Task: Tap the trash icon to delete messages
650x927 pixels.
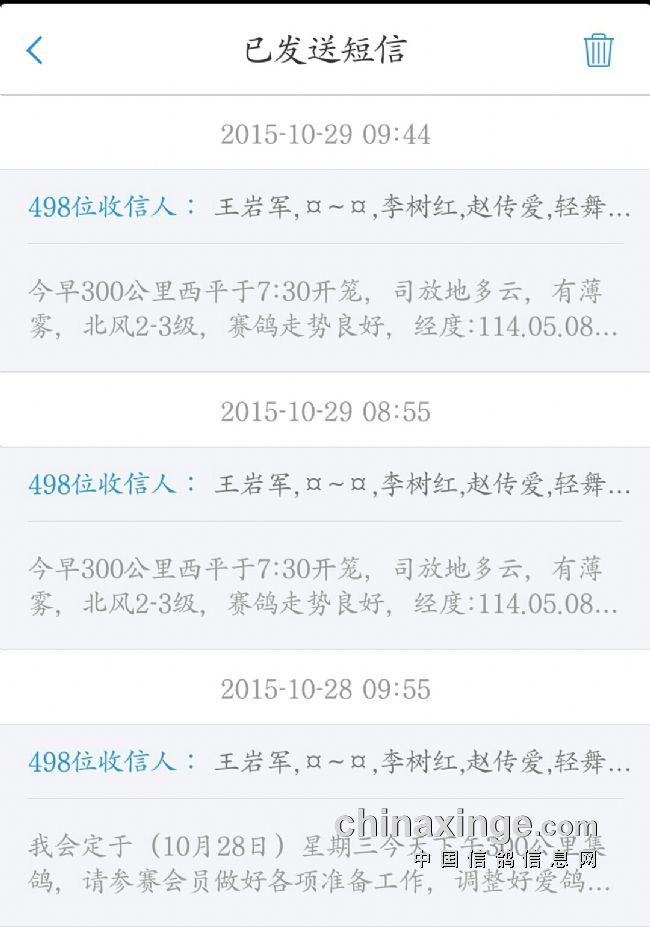Action: pos(598,50)
